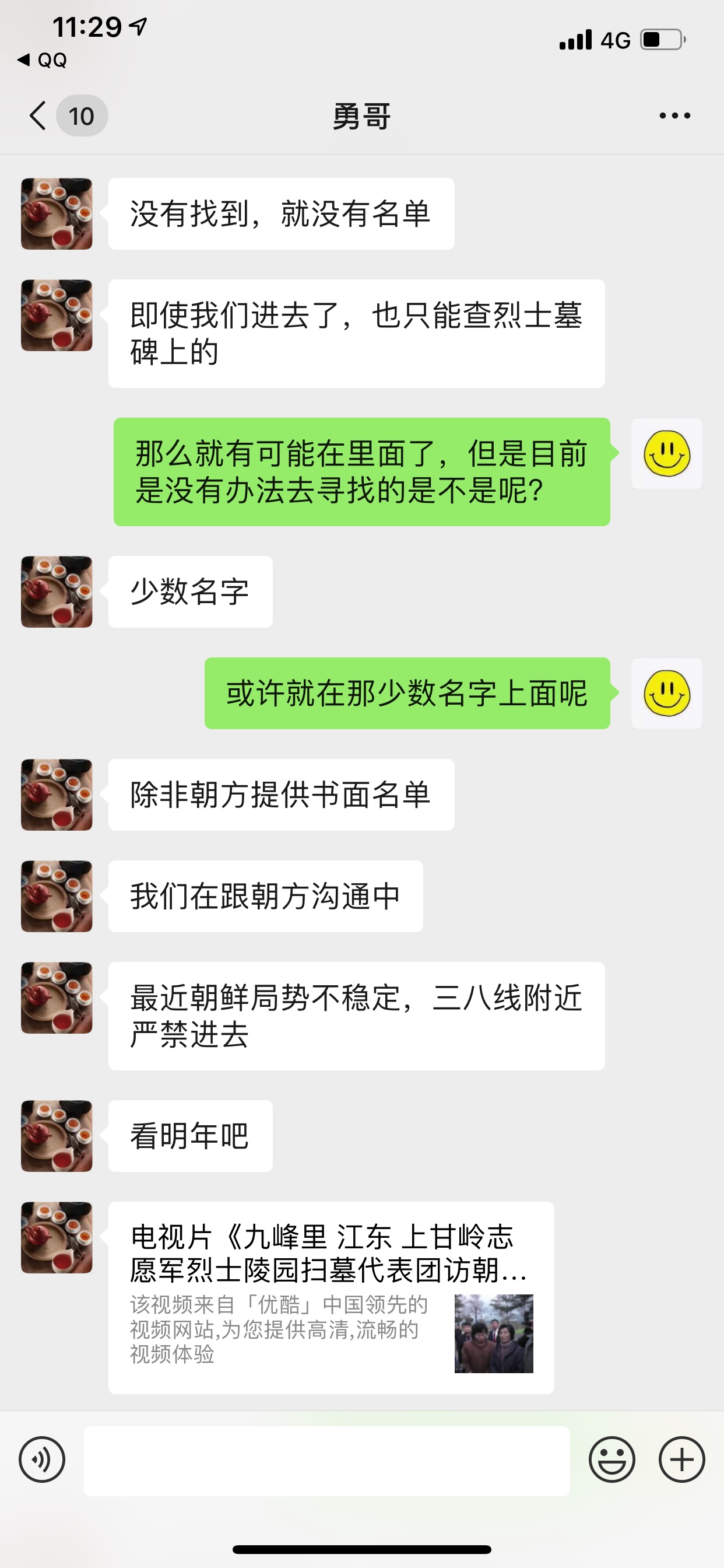Open my profile from the 或许就在那少数名字上面呢 avatar
This screenshot has width=724, height=1568.
[667, 694]
